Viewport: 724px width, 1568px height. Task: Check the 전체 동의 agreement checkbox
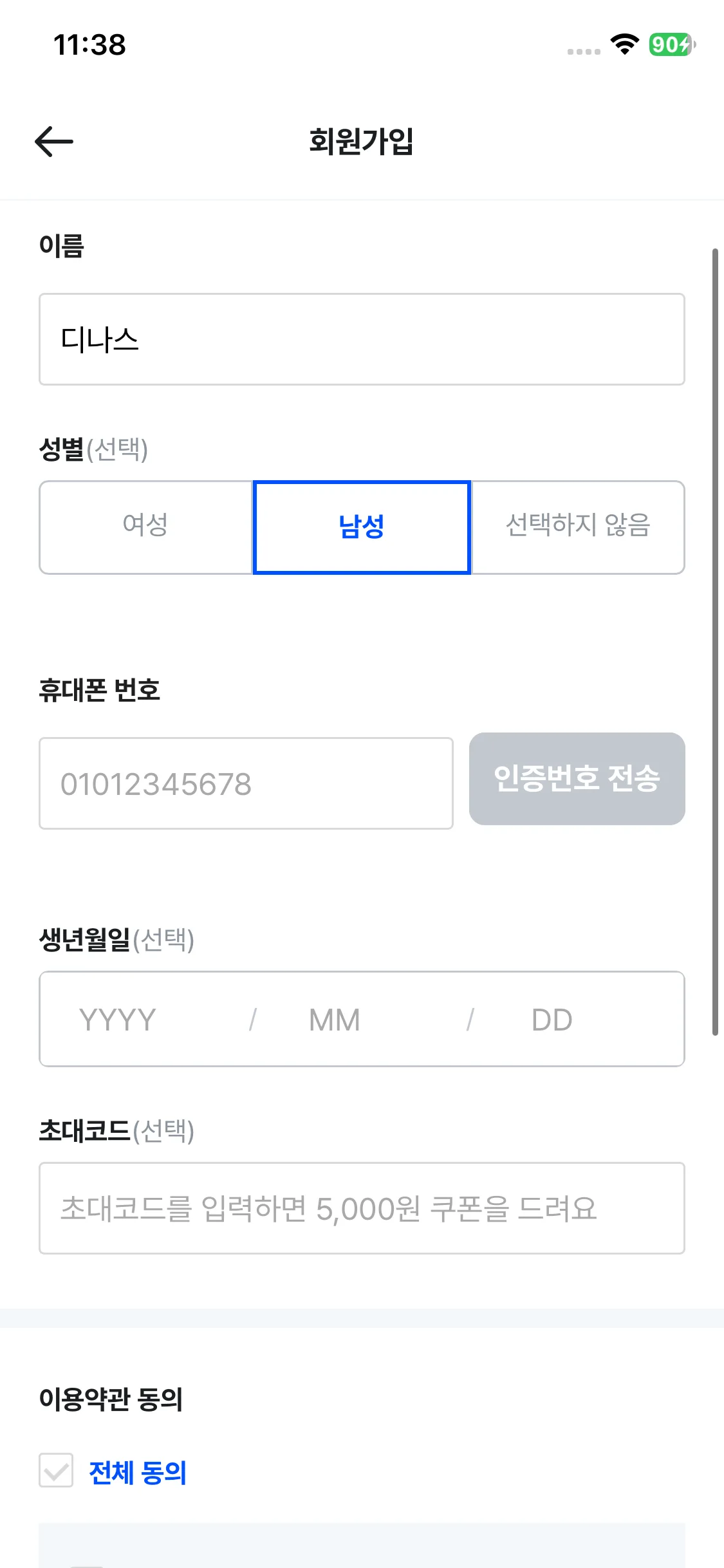pyautogui.click(x=56, y=1473)
